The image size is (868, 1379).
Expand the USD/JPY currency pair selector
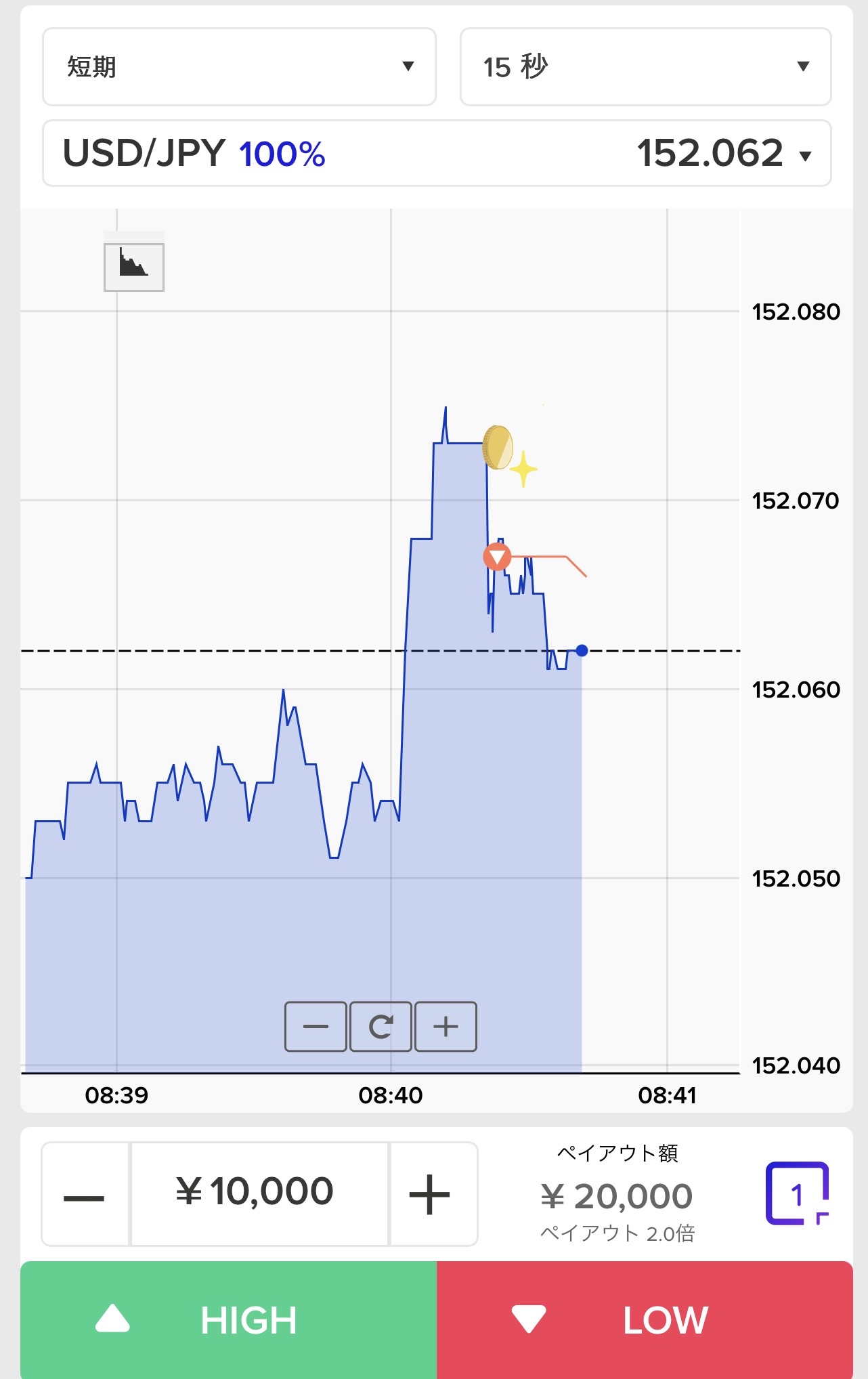coord(437,153)
